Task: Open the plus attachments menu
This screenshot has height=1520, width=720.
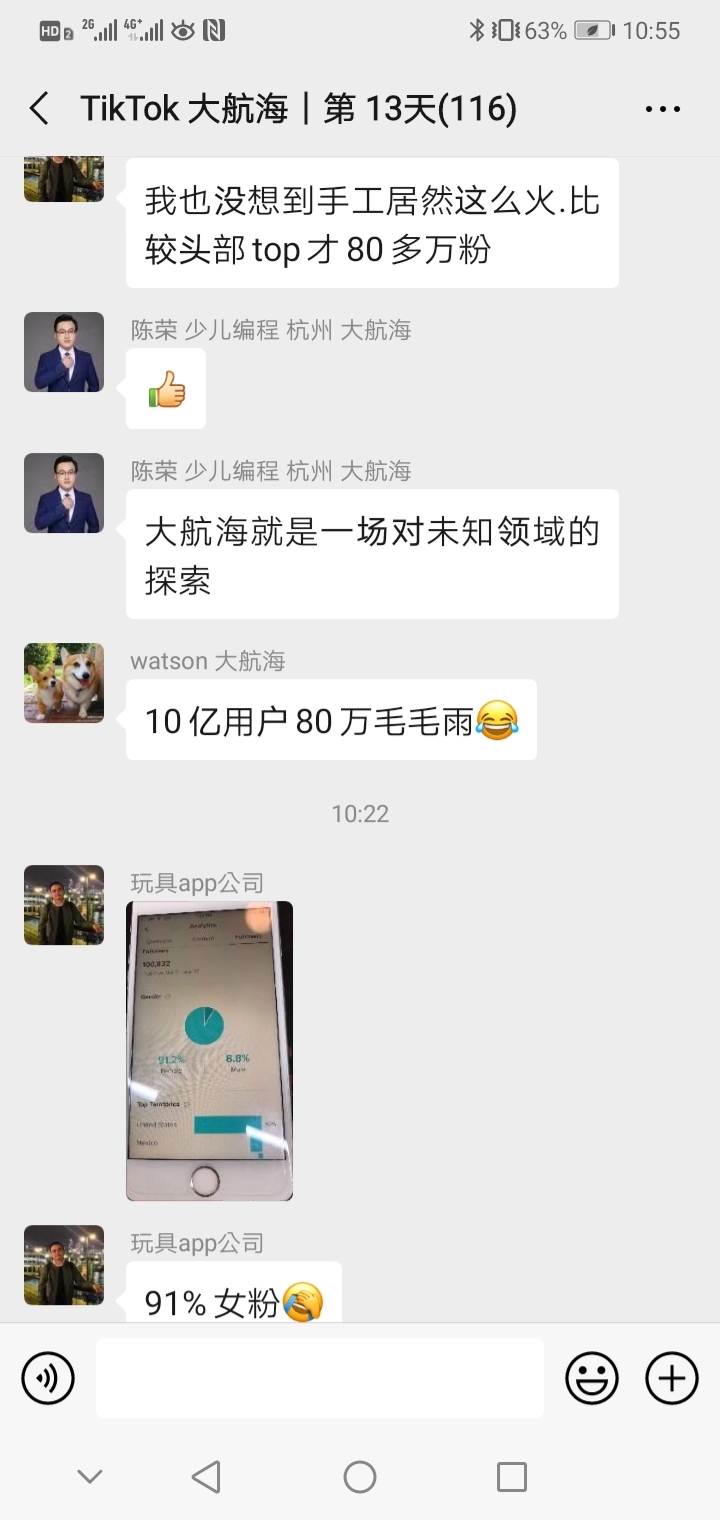Action: click(x=672, y=1378)
